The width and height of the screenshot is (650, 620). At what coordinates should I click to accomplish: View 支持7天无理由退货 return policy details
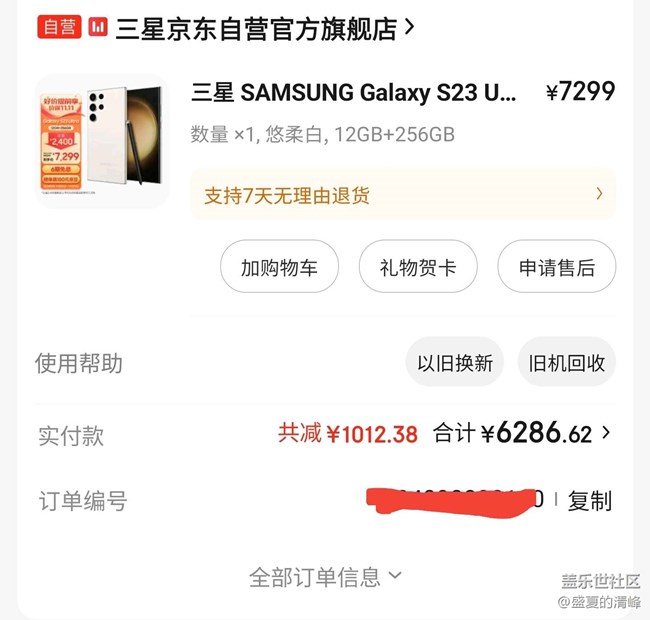click(402, 194)
